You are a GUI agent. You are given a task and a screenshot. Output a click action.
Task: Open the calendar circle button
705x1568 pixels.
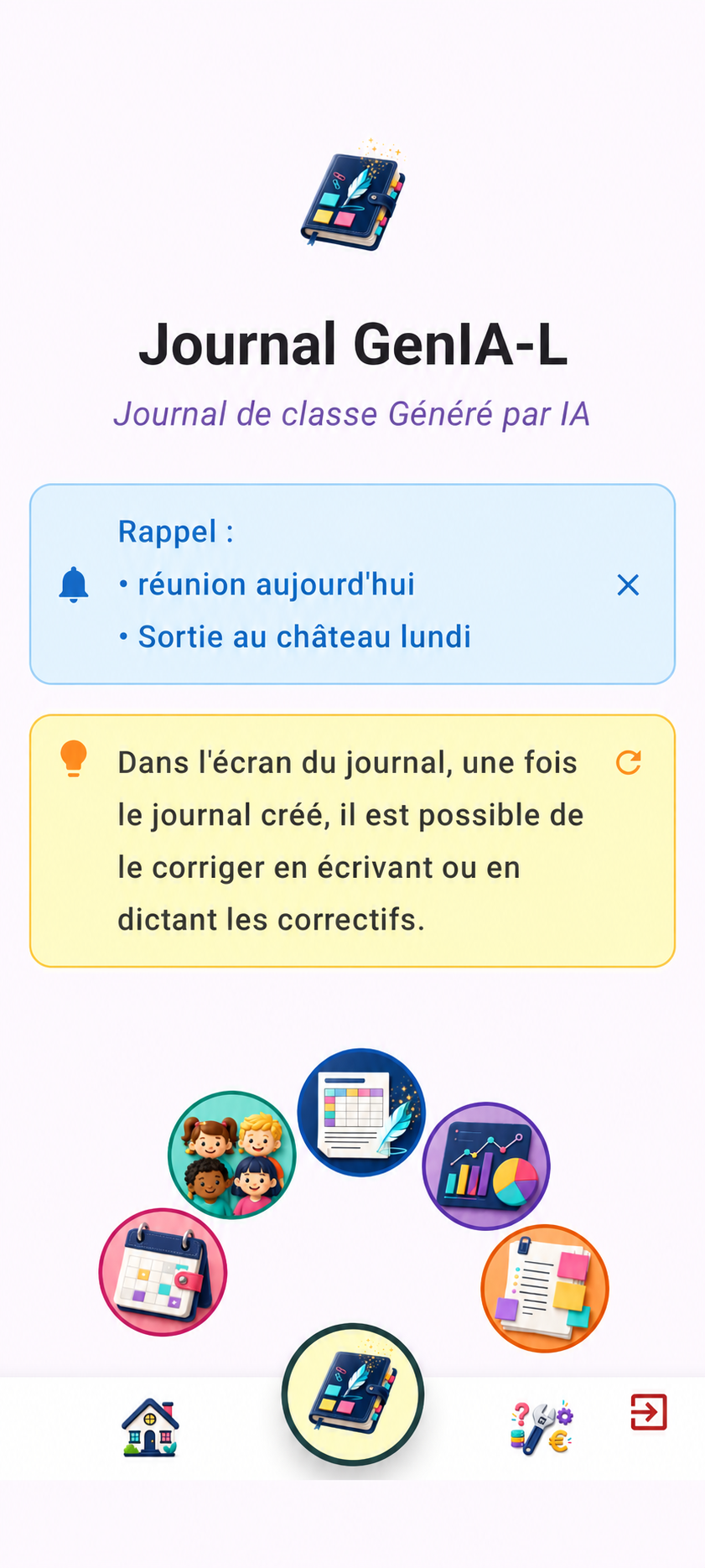163,1271
